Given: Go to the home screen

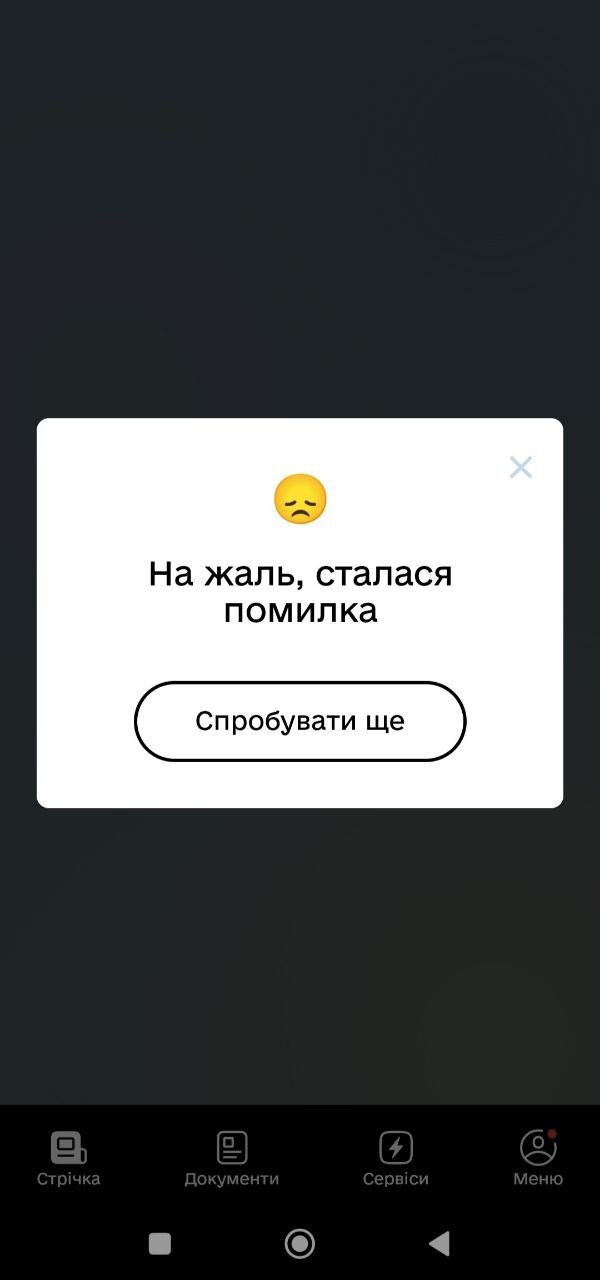Looking at the screenshot, I should (x=300, y=1243).
